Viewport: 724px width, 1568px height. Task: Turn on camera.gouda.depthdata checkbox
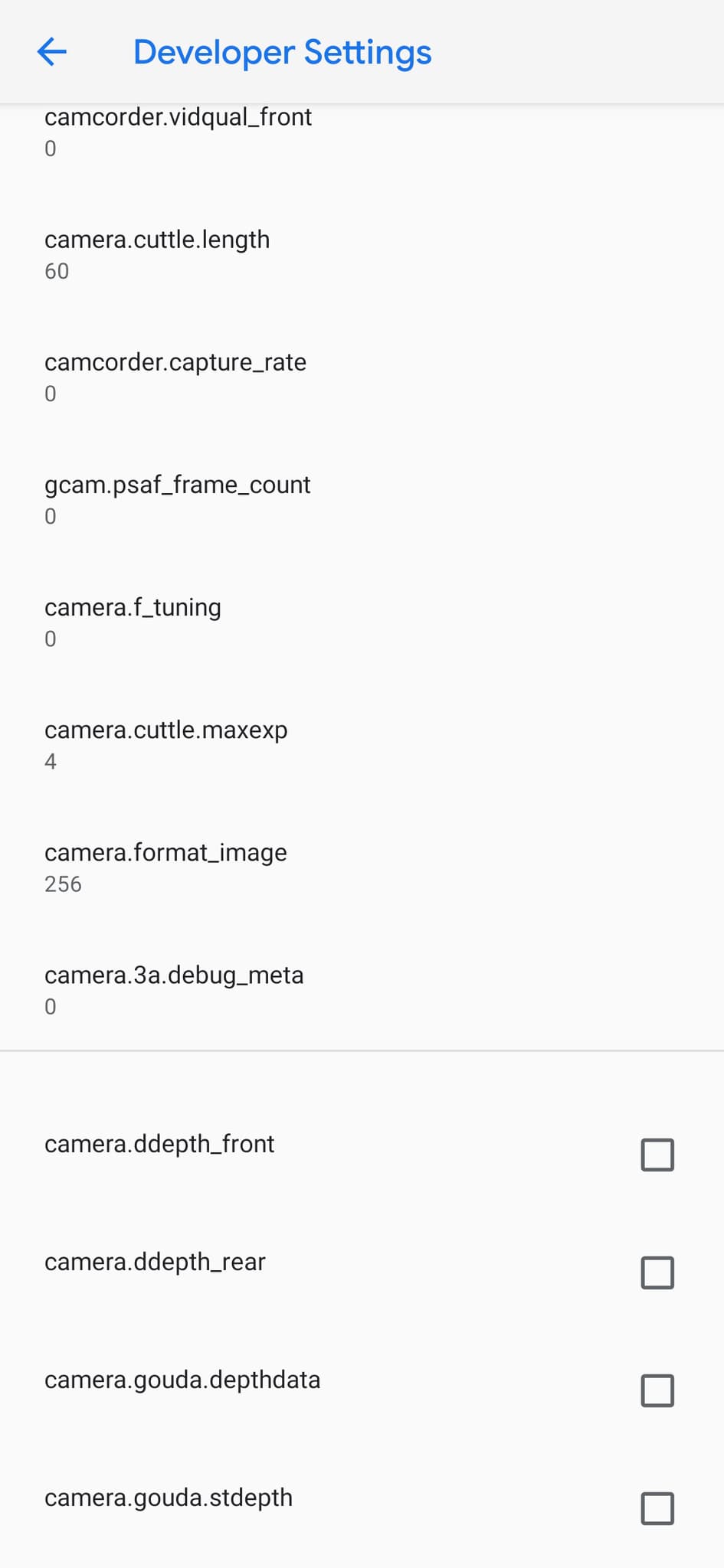click(x=657, y=1390)
